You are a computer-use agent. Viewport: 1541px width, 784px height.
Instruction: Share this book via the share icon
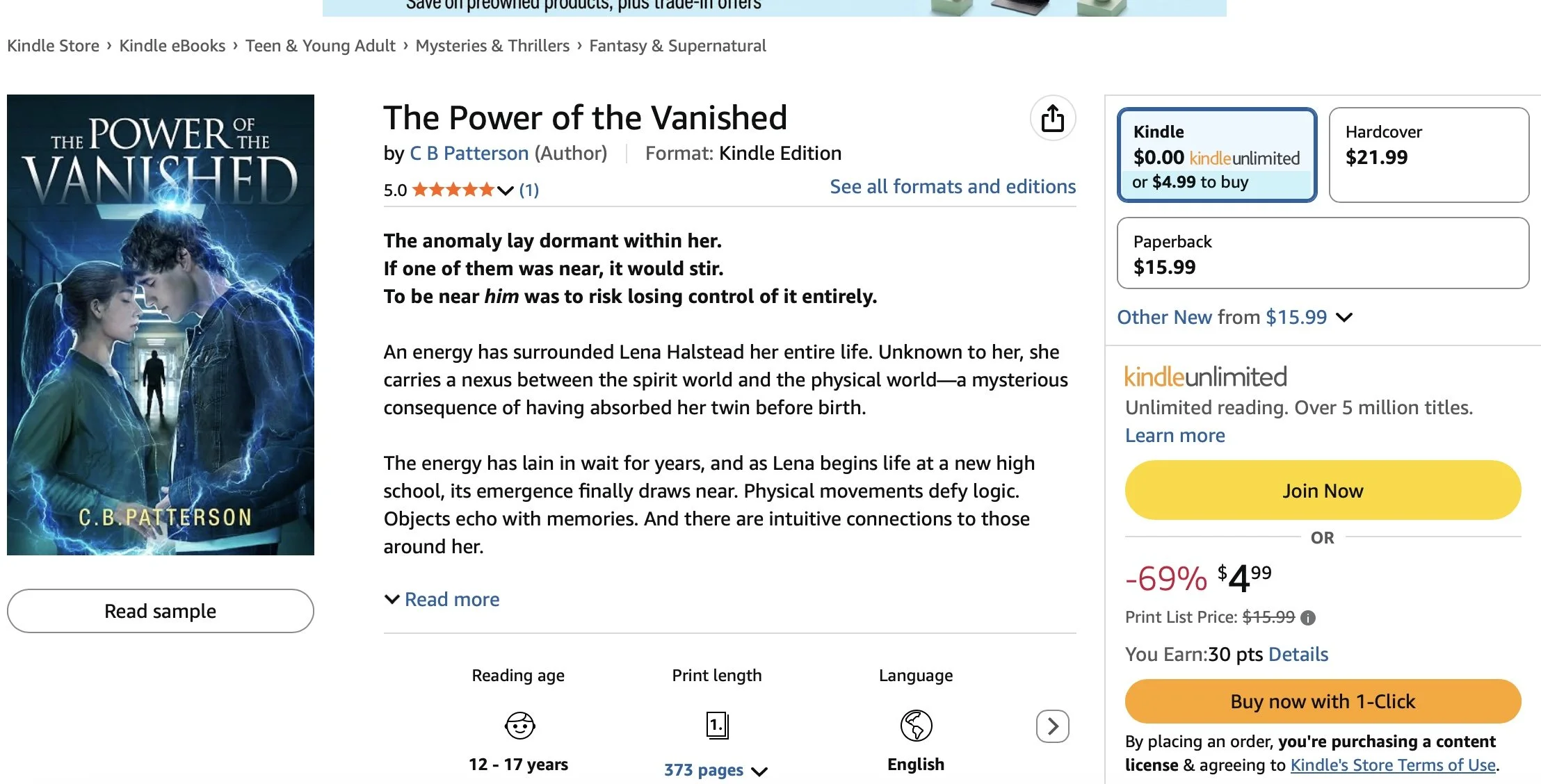1052,118
